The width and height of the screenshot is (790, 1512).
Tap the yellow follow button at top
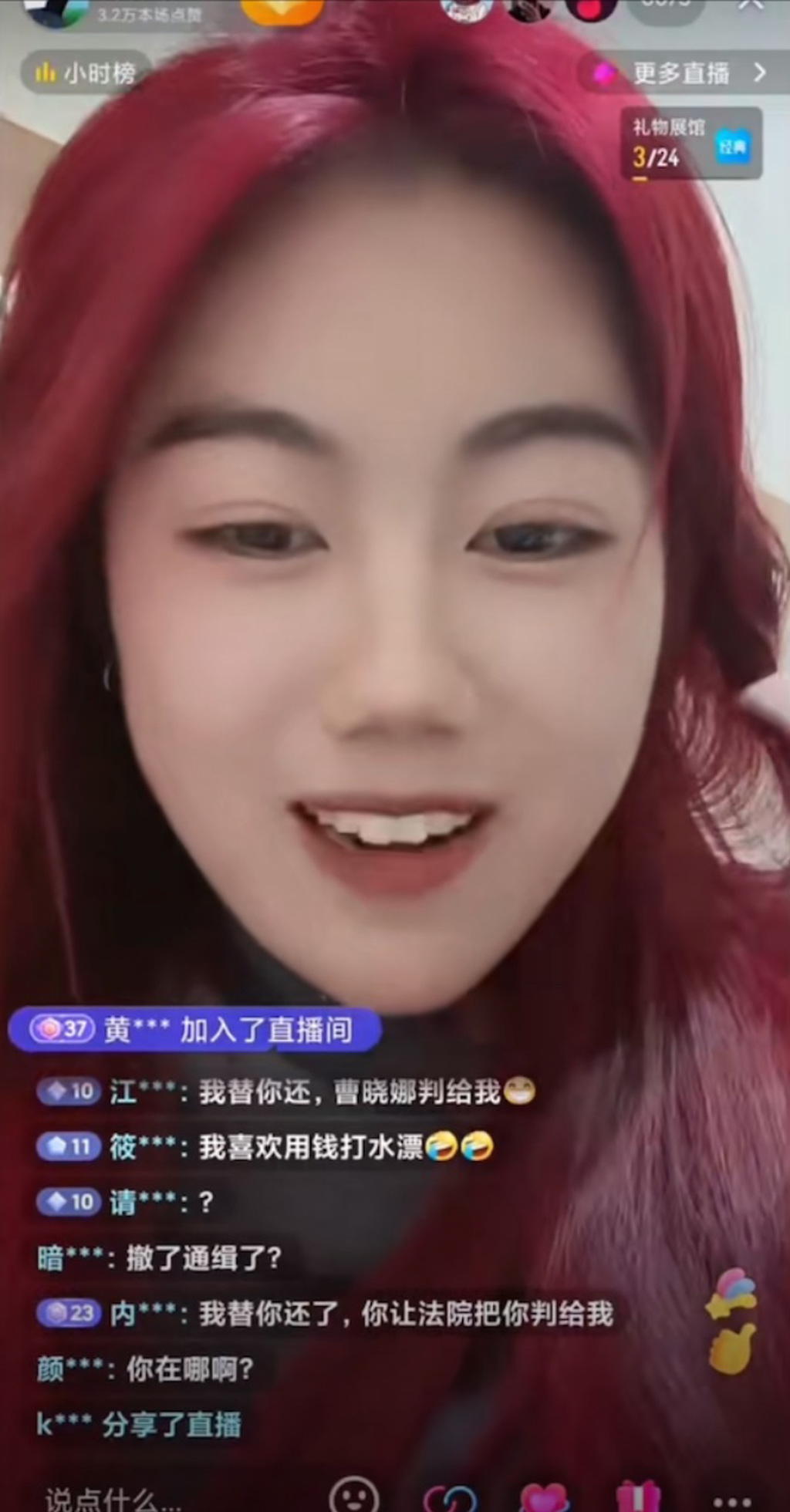pyautogui.click(x=282, y=11)
